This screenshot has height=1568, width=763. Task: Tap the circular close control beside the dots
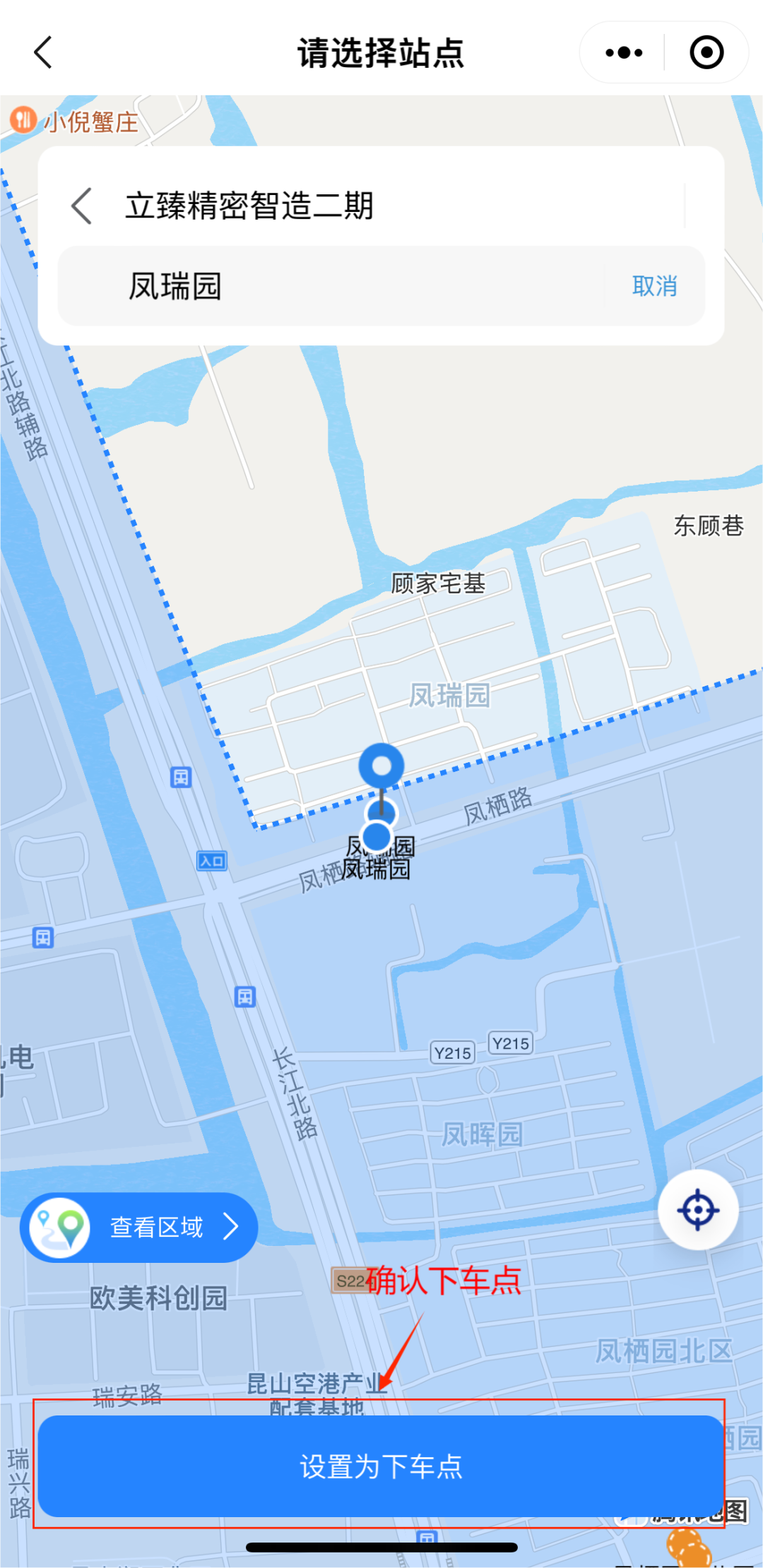(x=706, y=52)
